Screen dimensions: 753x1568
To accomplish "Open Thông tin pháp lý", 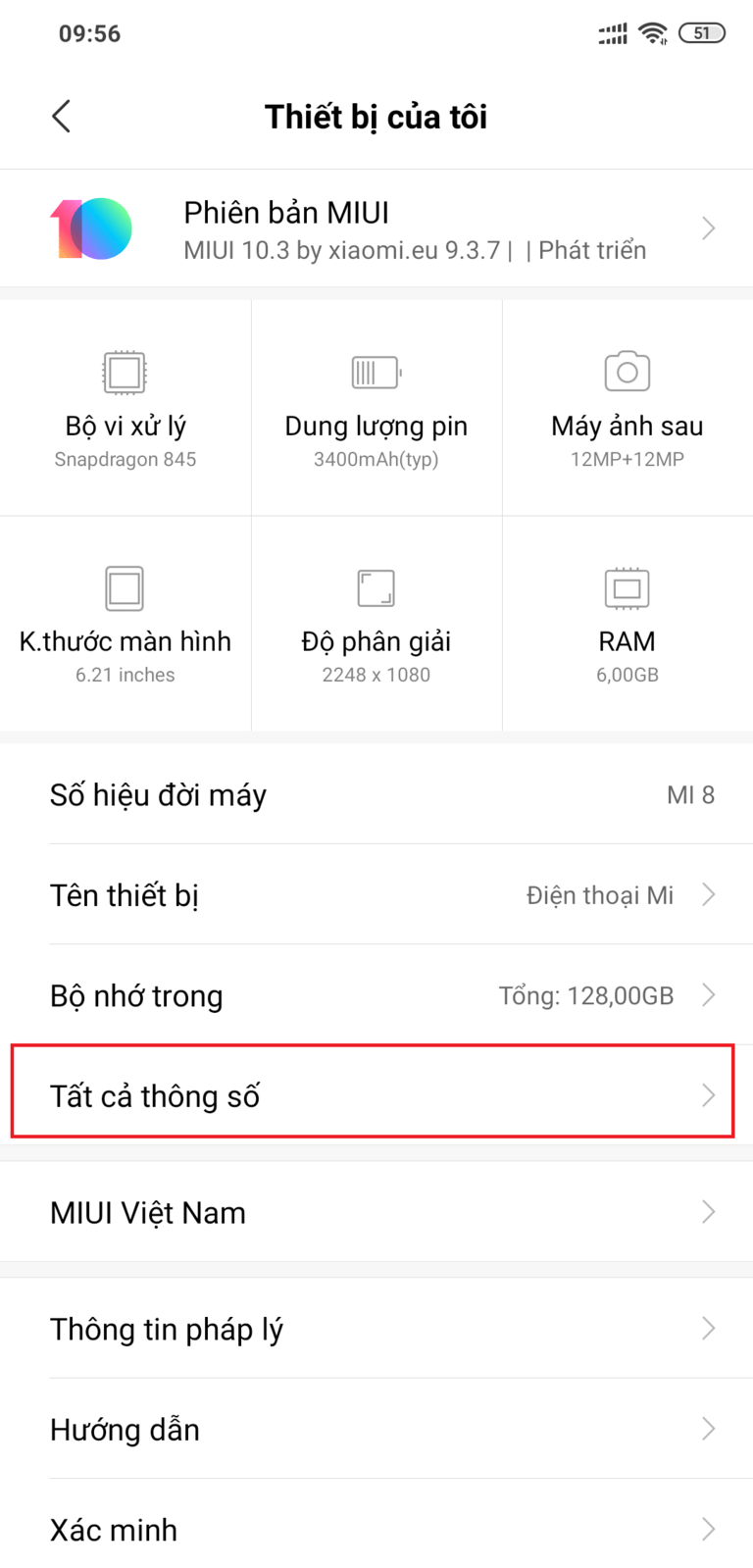I will pyautogui.click(x=376, y=1329).
